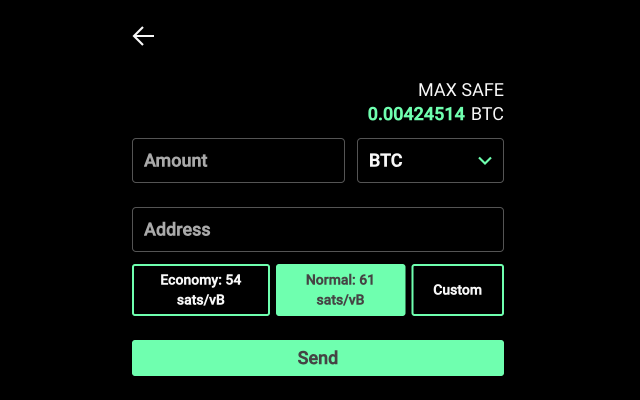This screenshot has height=400, width=640.
Task: Open the BTC currency dropdown
Action: (x=430, y=160)
